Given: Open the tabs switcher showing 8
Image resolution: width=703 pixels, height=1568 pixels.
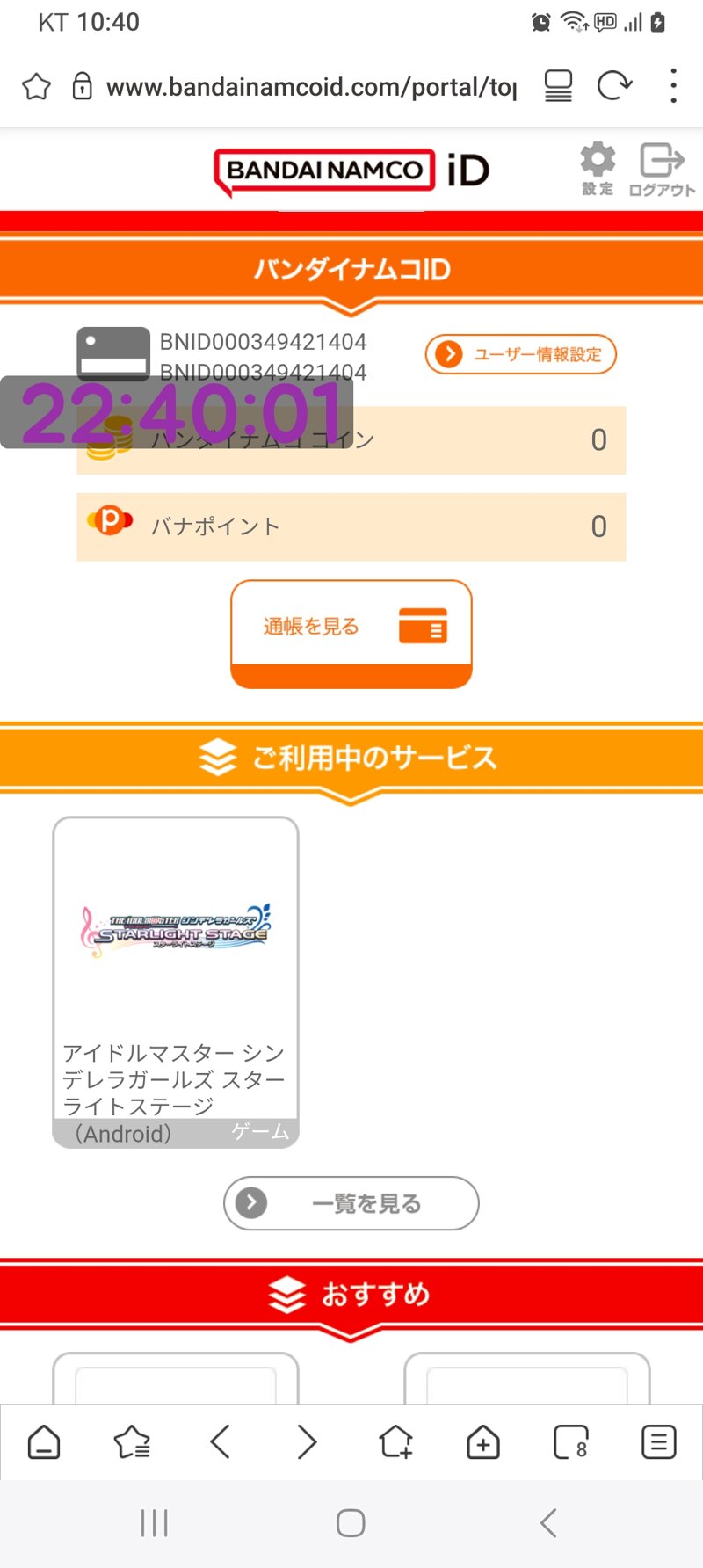Looking at the screenshot, I should 571,1442.
